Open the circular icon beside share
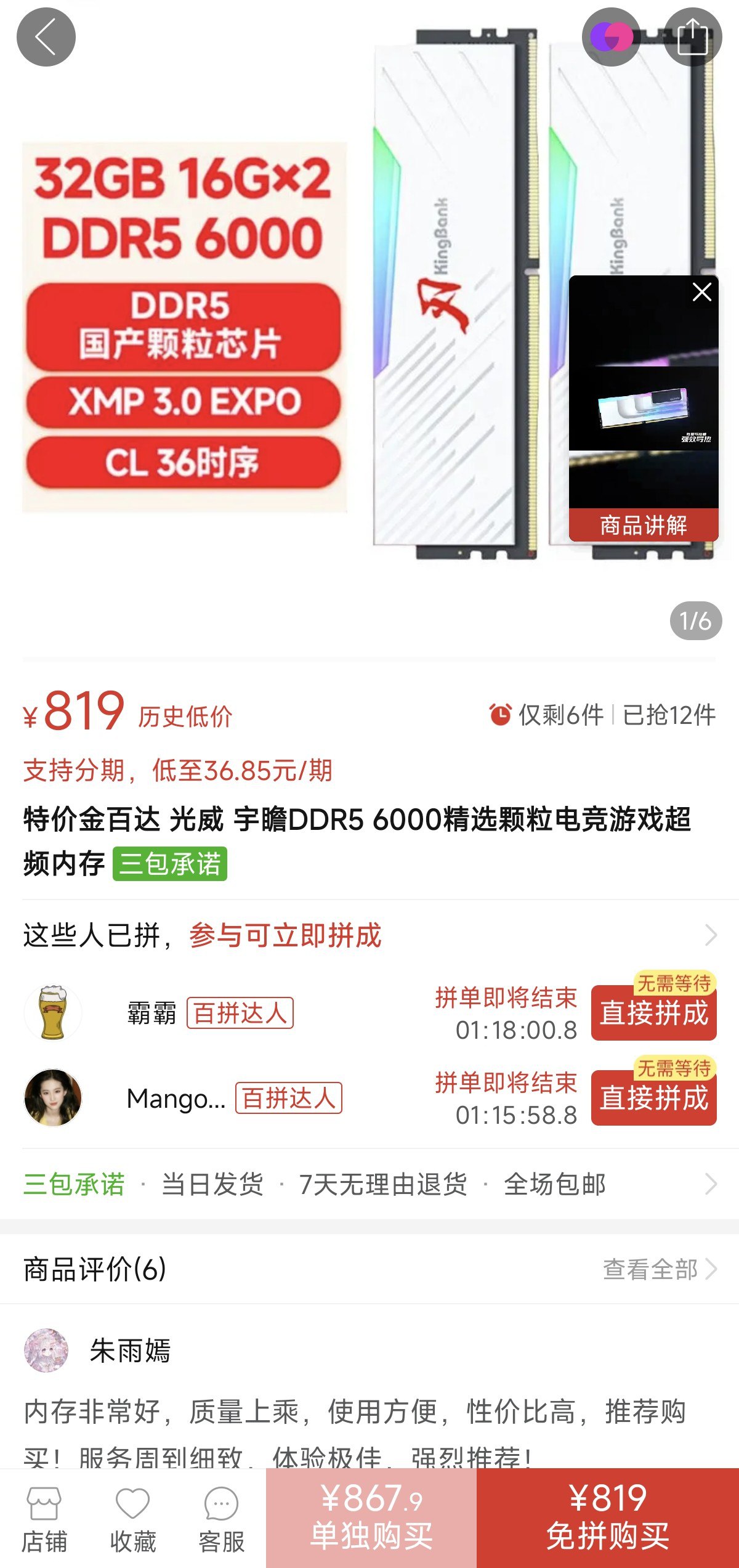Viewport: 739px width, 1568px height. [x=611, y=37]
